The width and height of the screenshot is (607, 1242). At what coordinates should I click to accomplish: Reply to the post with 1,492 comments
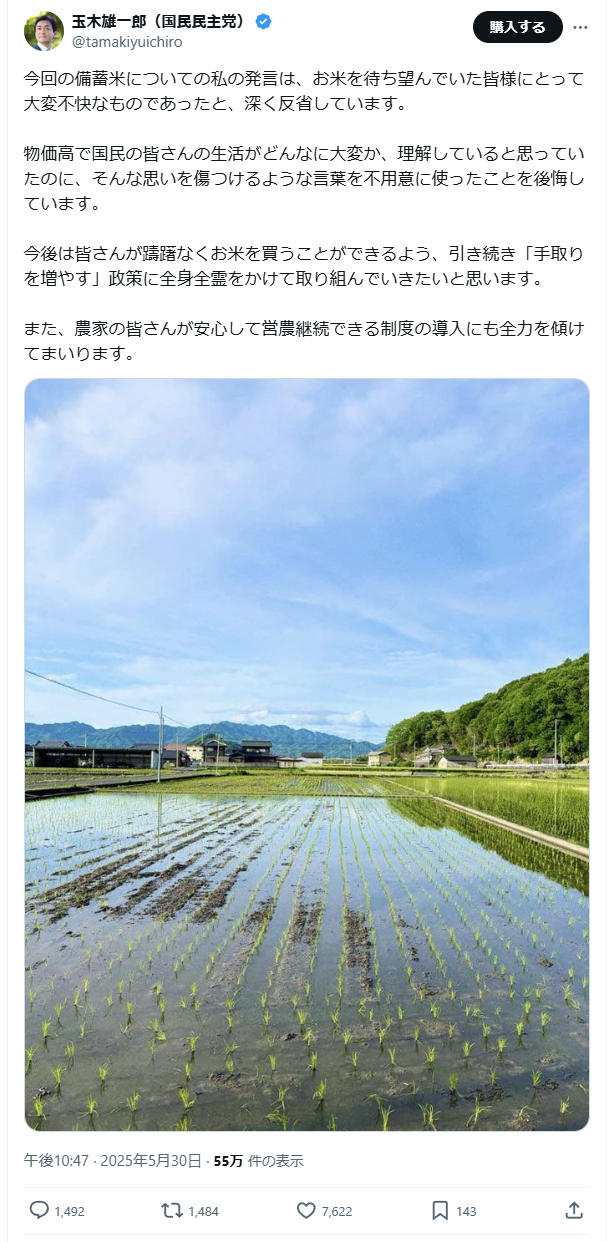pyautogui.click(x=40, y=1210)
